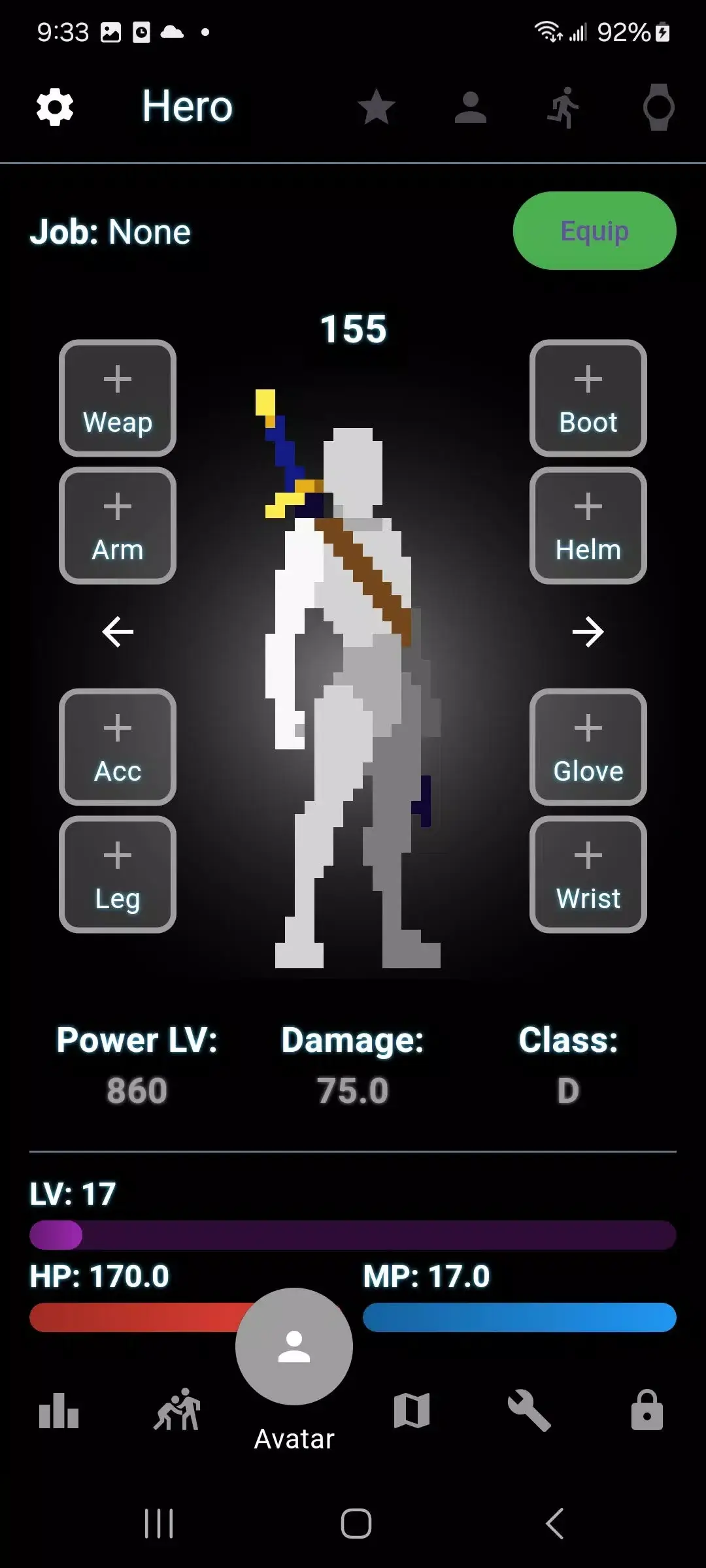This screenshot has height=1568, width=706.
Task: Switch to the map tab
Action: coord(412,1411)
